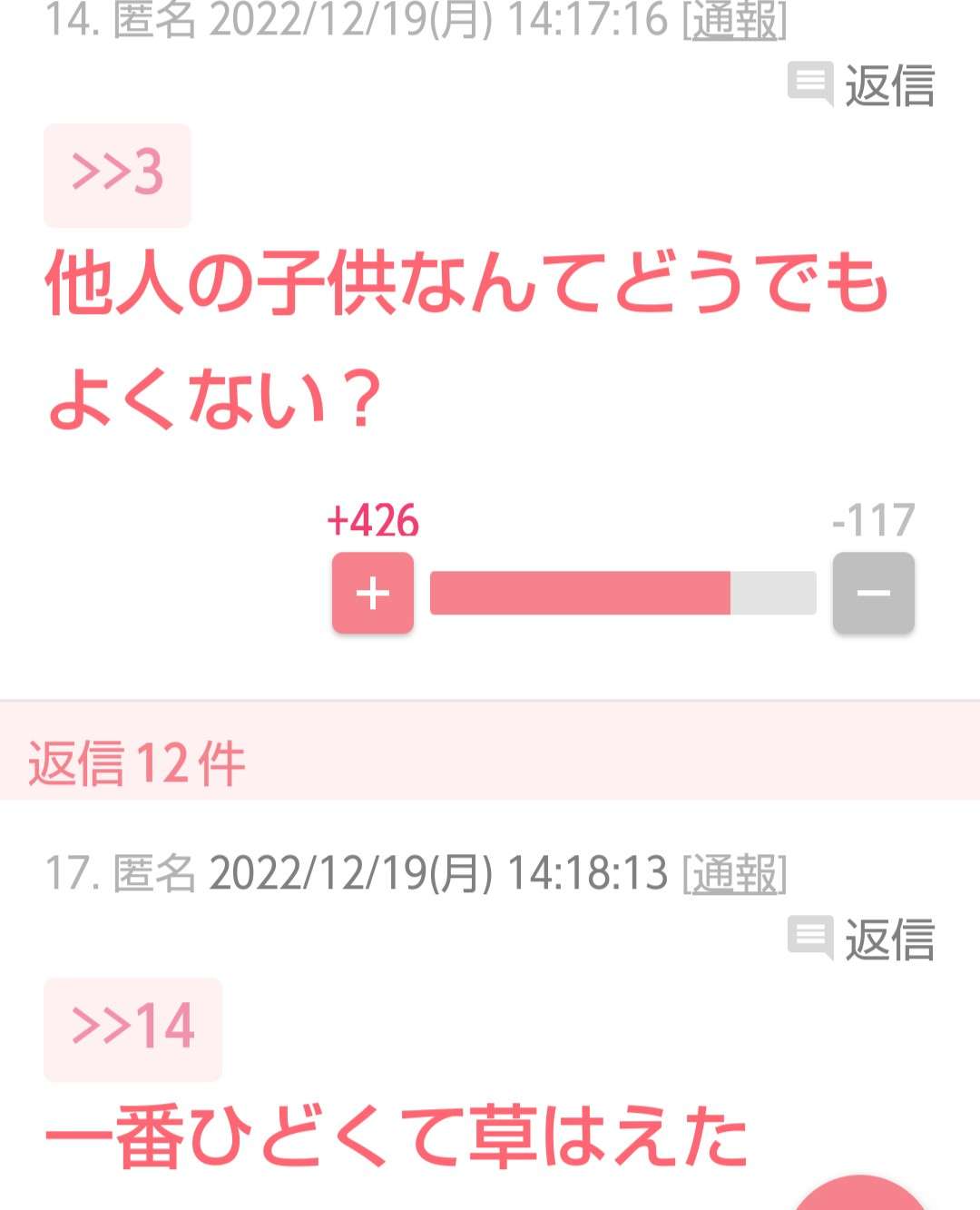Tap the pink floating action button
The height and width of the screenshot is (1210, 980).
[862, 1196]
